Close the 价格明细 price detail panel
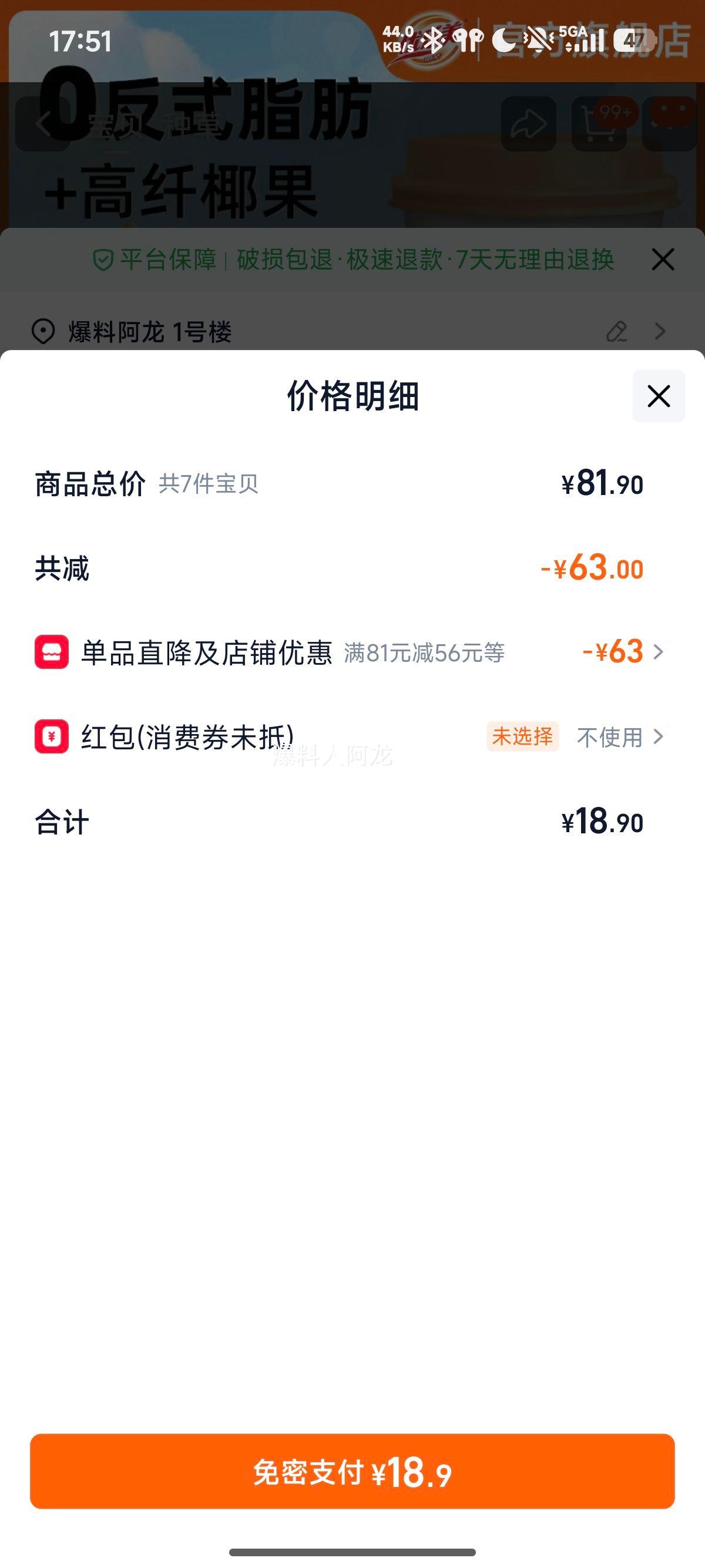The height and width of the screenshot is (1568, 705). tap(659, 397)
